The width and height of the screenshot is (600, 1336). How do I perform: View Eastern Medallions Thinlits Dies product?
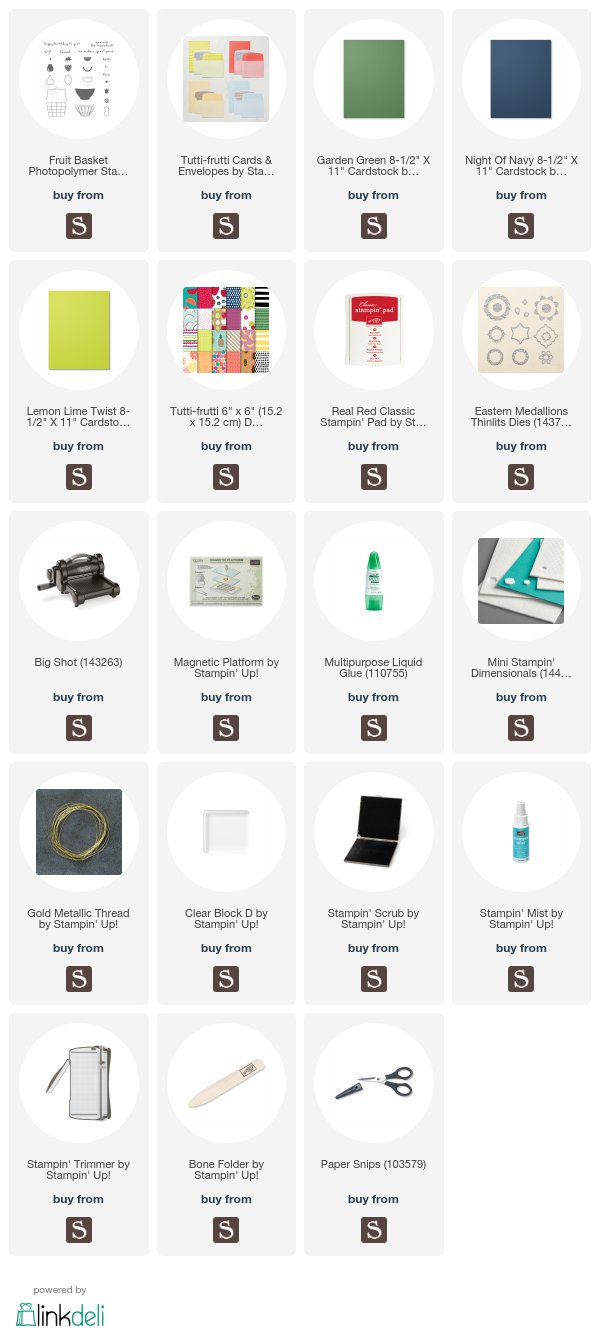pyautogui.click(x=521, y=381)
